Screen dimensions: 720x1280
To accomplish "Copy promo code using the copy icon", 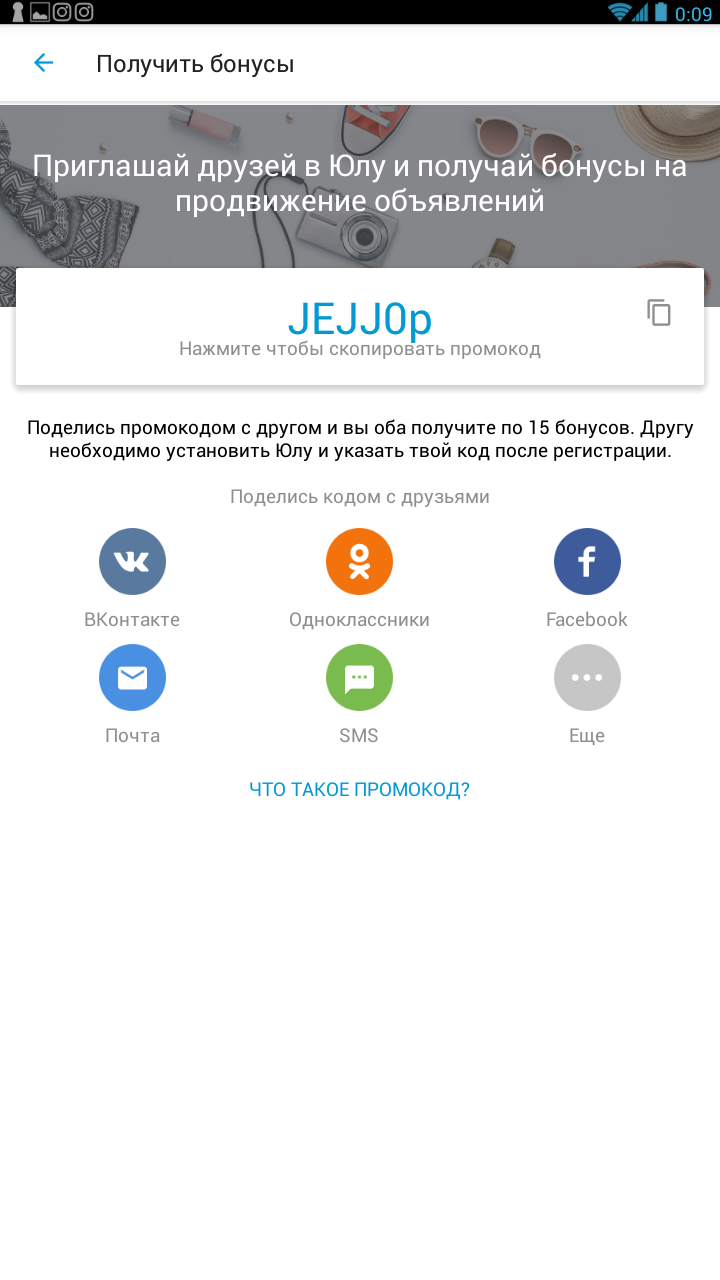I will (658, 313).
